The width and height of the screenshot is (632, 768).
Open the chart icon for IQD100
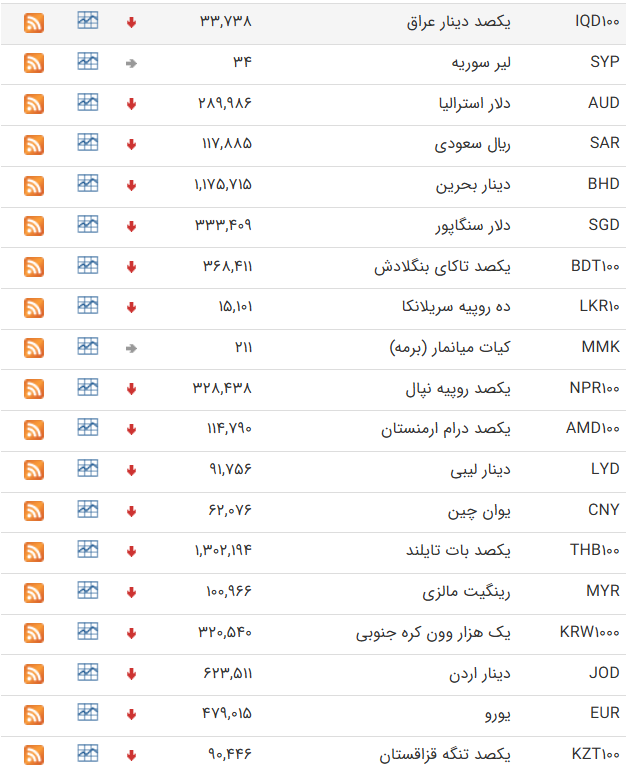pyautogui.click(x=88, y=21)
